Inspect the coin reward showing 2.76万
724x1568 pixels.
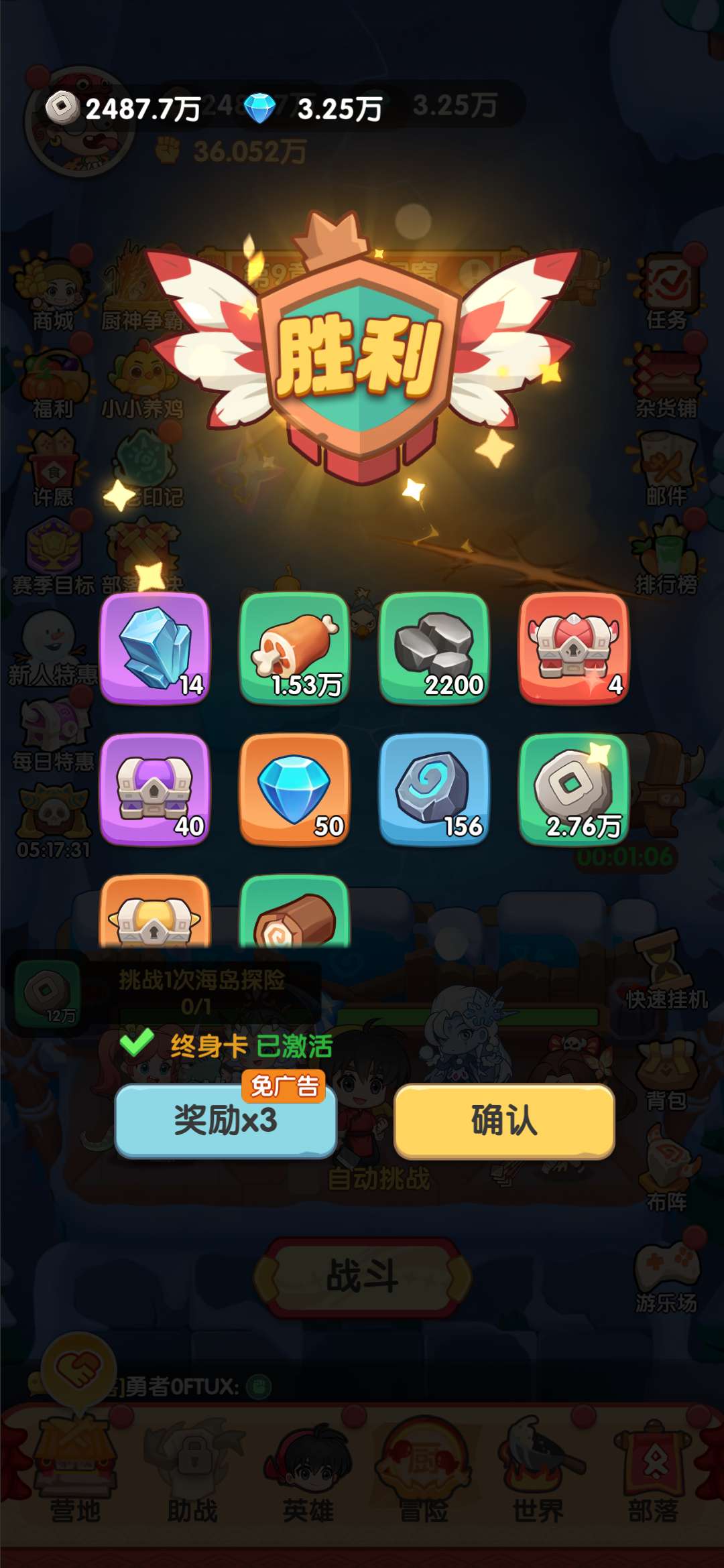(x=575, y=789)
